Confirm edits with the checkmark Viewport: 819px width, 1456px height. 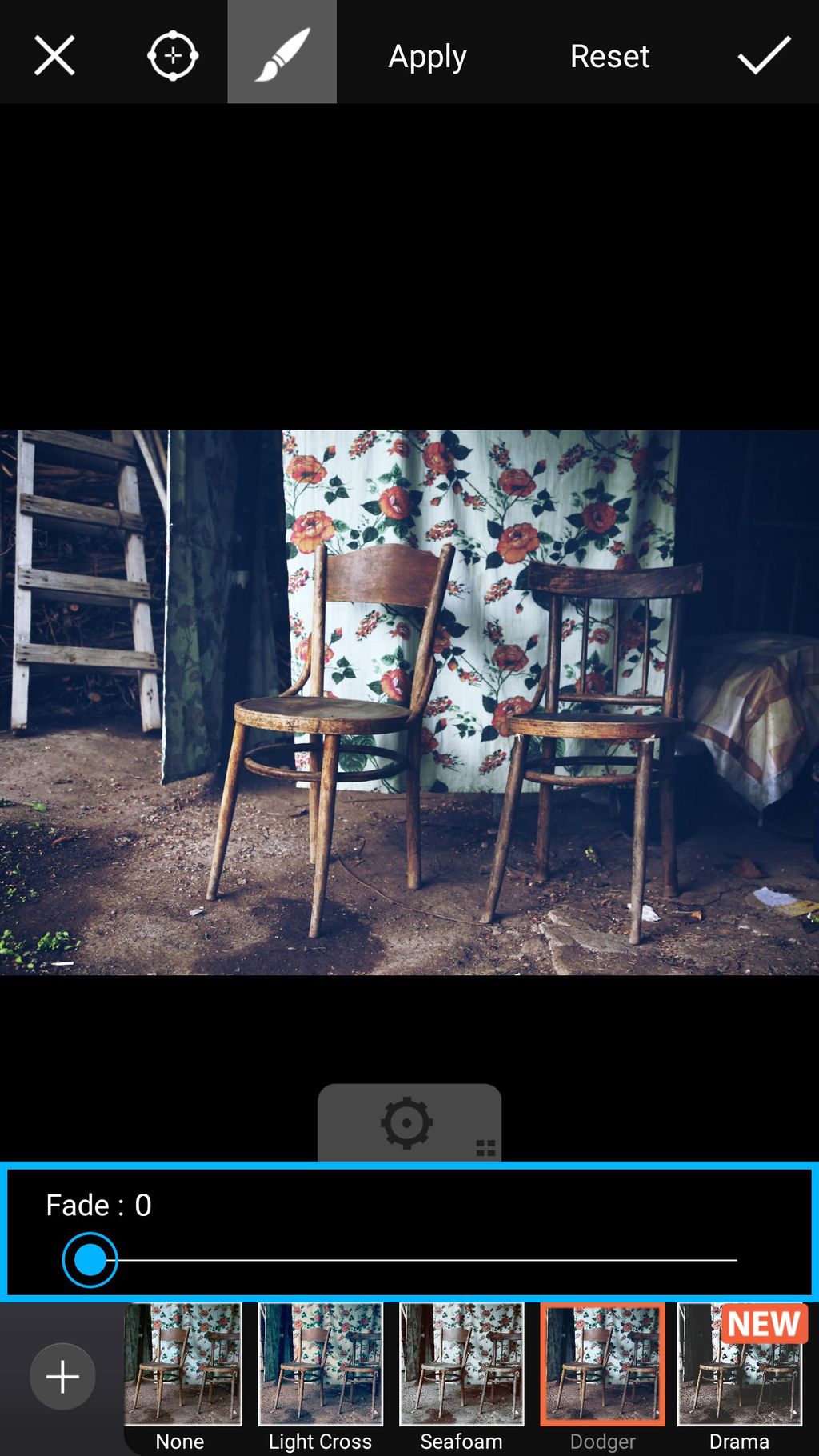point(764,55)
